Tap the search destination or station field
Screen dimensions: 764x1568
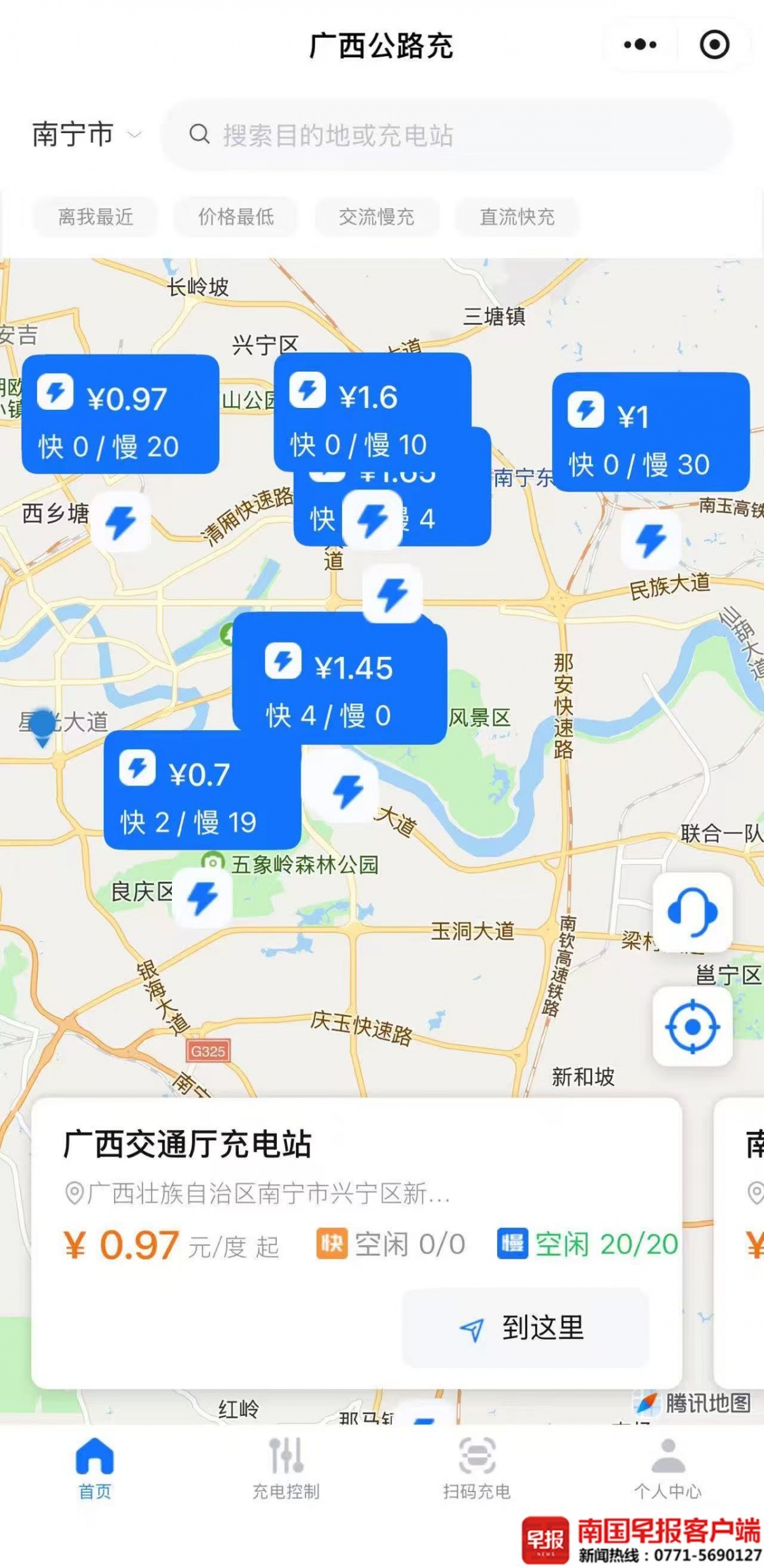(x=446, y=135)
